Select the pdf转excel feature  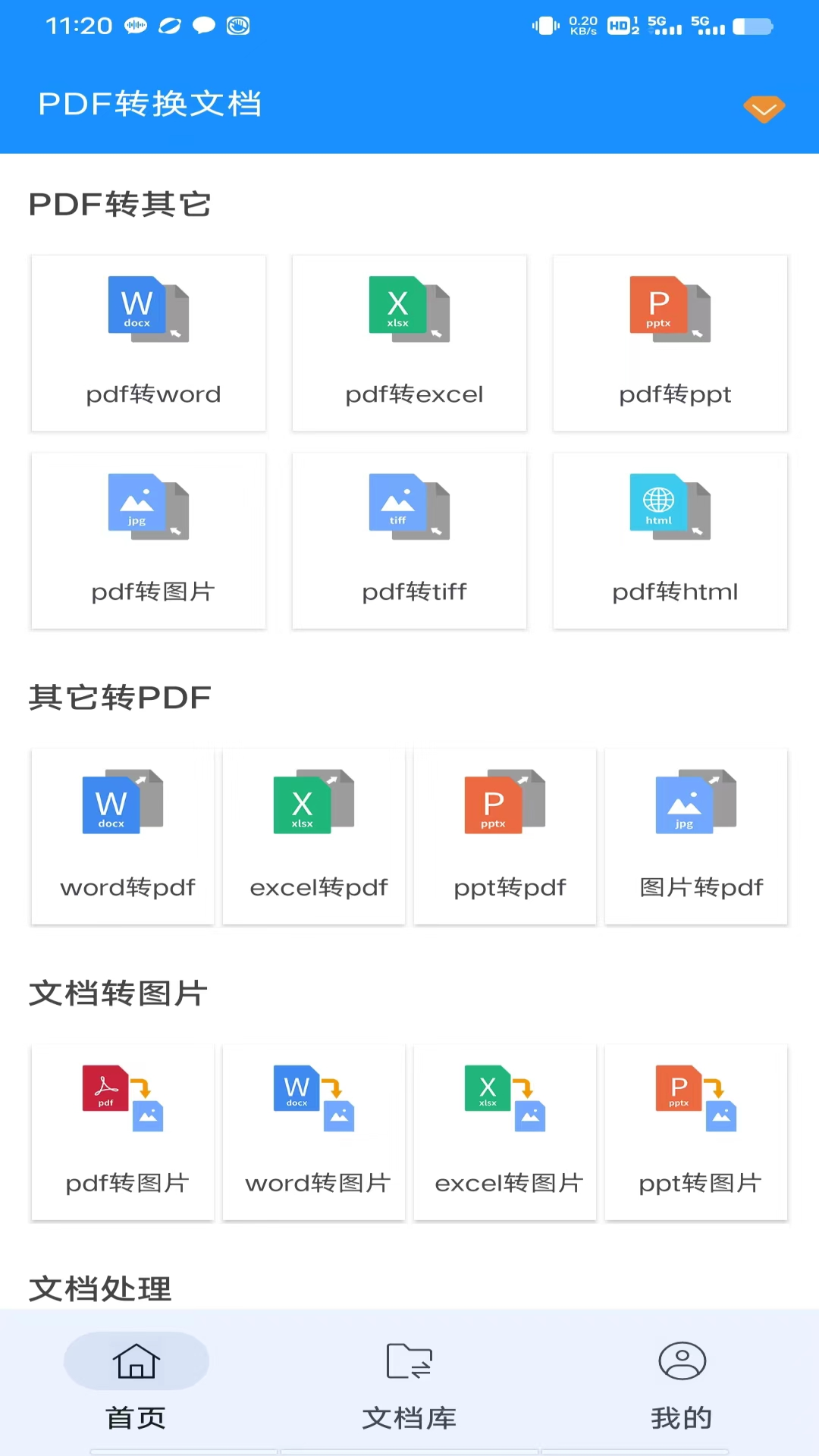(x=409, y=343)
